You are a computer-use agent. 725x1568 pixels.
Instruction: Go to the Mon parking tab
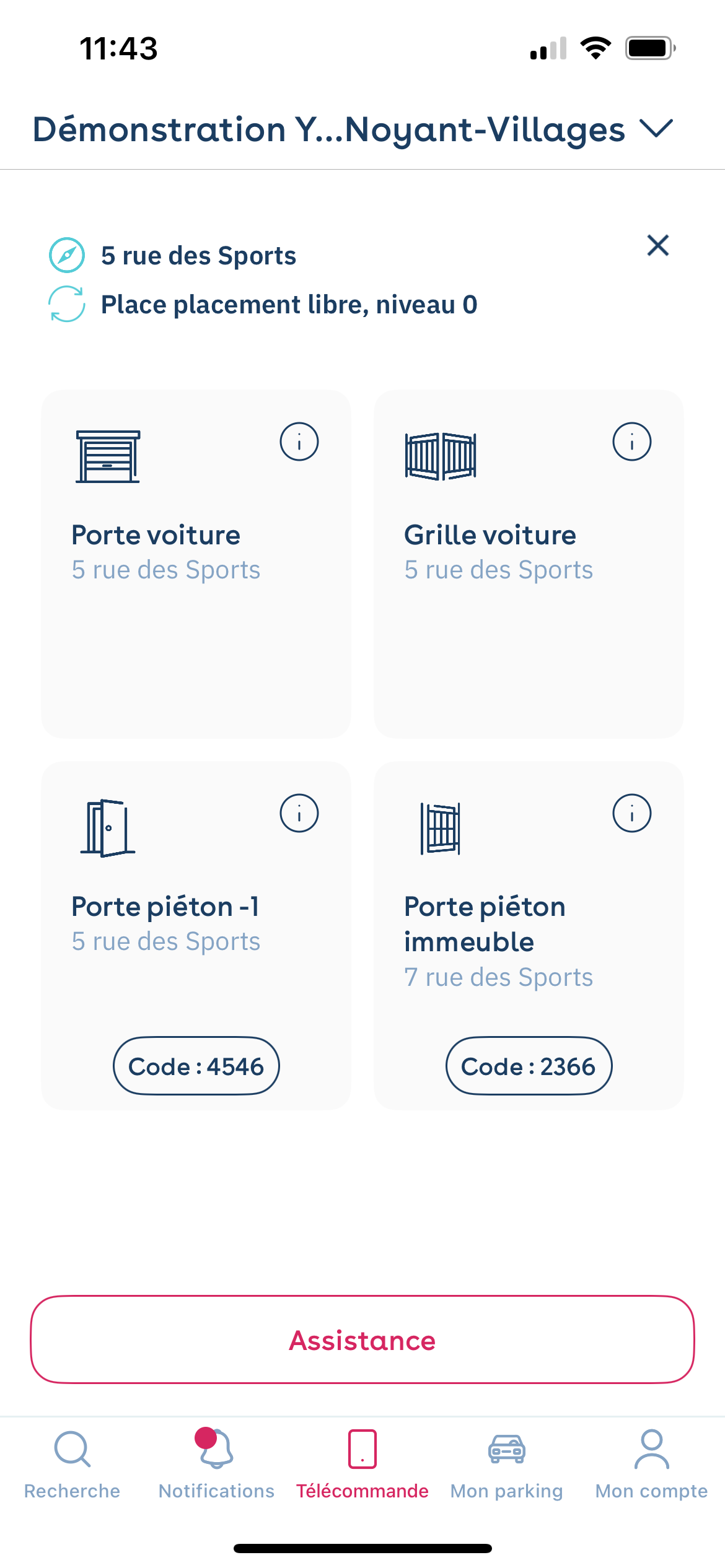[x=507, y=1464]
